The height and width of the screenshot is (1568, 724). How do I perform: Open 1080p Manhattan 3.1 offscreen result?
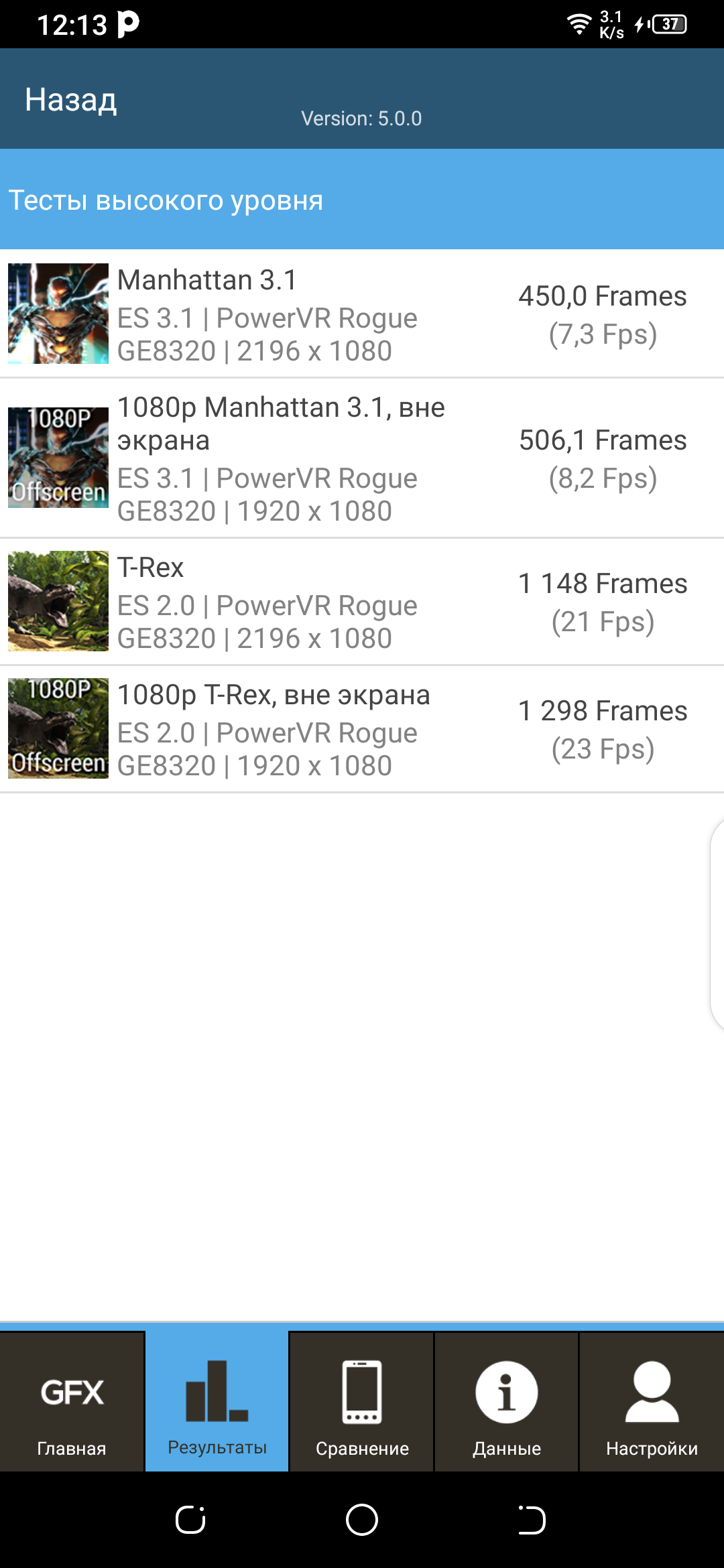362,458
